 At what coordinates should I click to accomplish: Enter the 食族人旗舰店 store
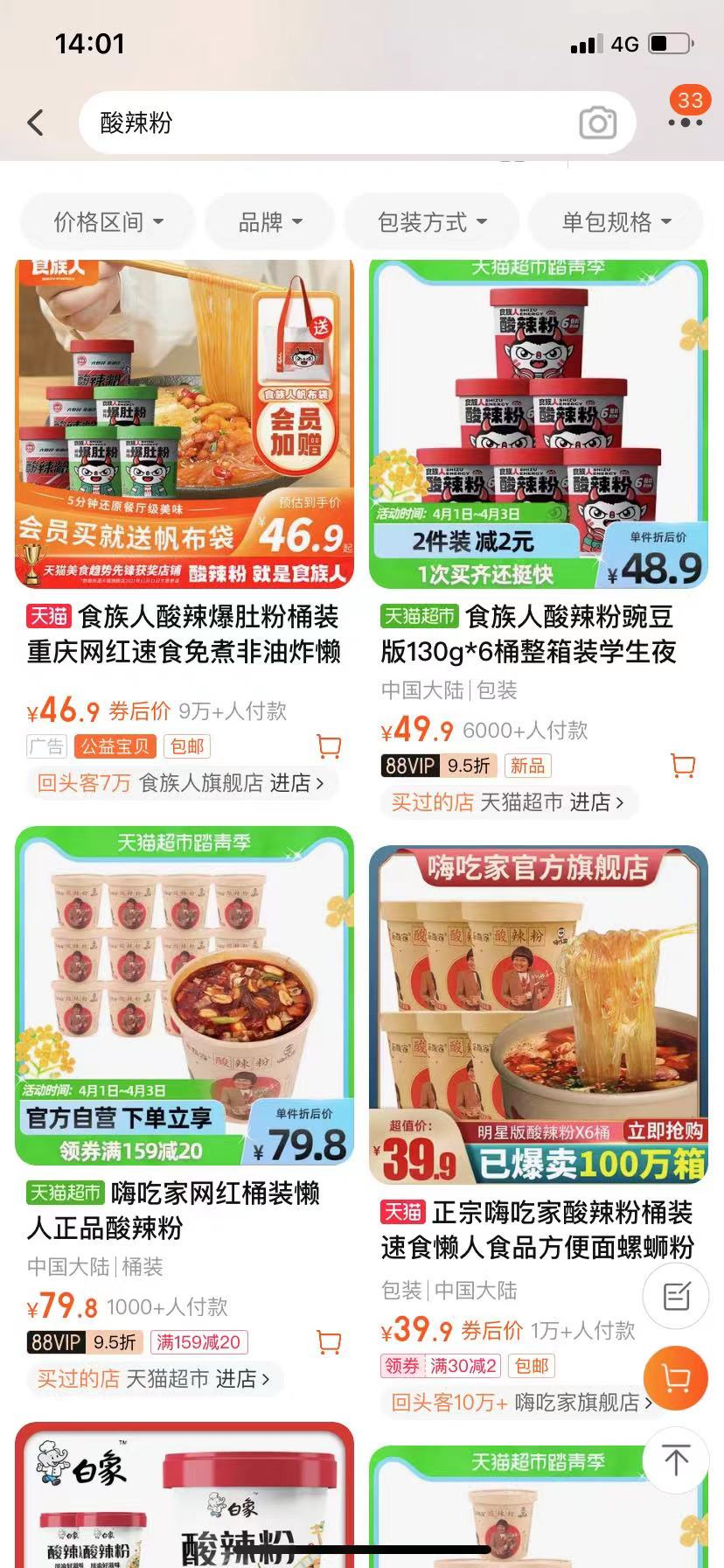(231, 783)
